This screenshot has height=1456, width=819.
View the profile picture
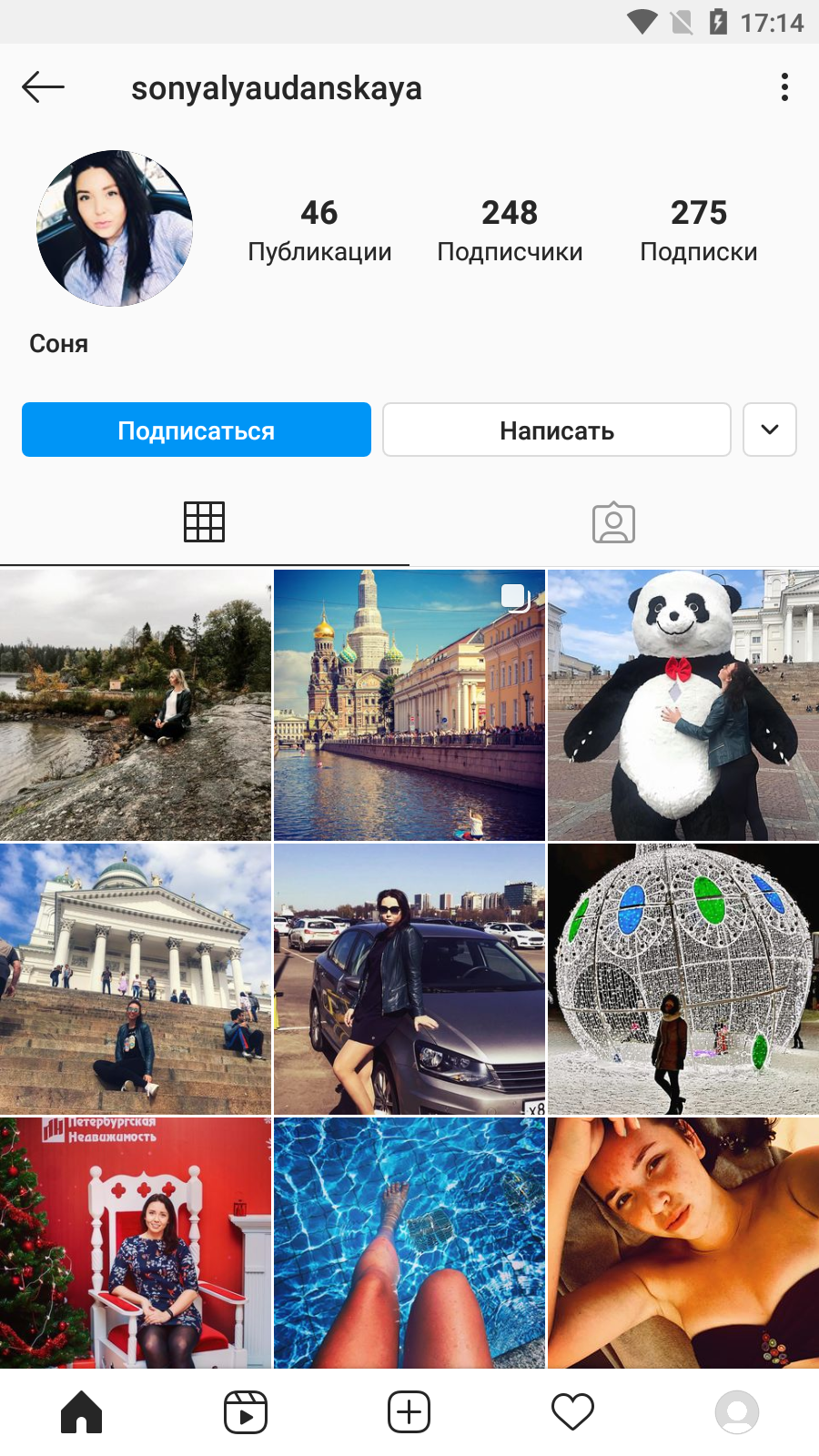[x=115, y=228]
